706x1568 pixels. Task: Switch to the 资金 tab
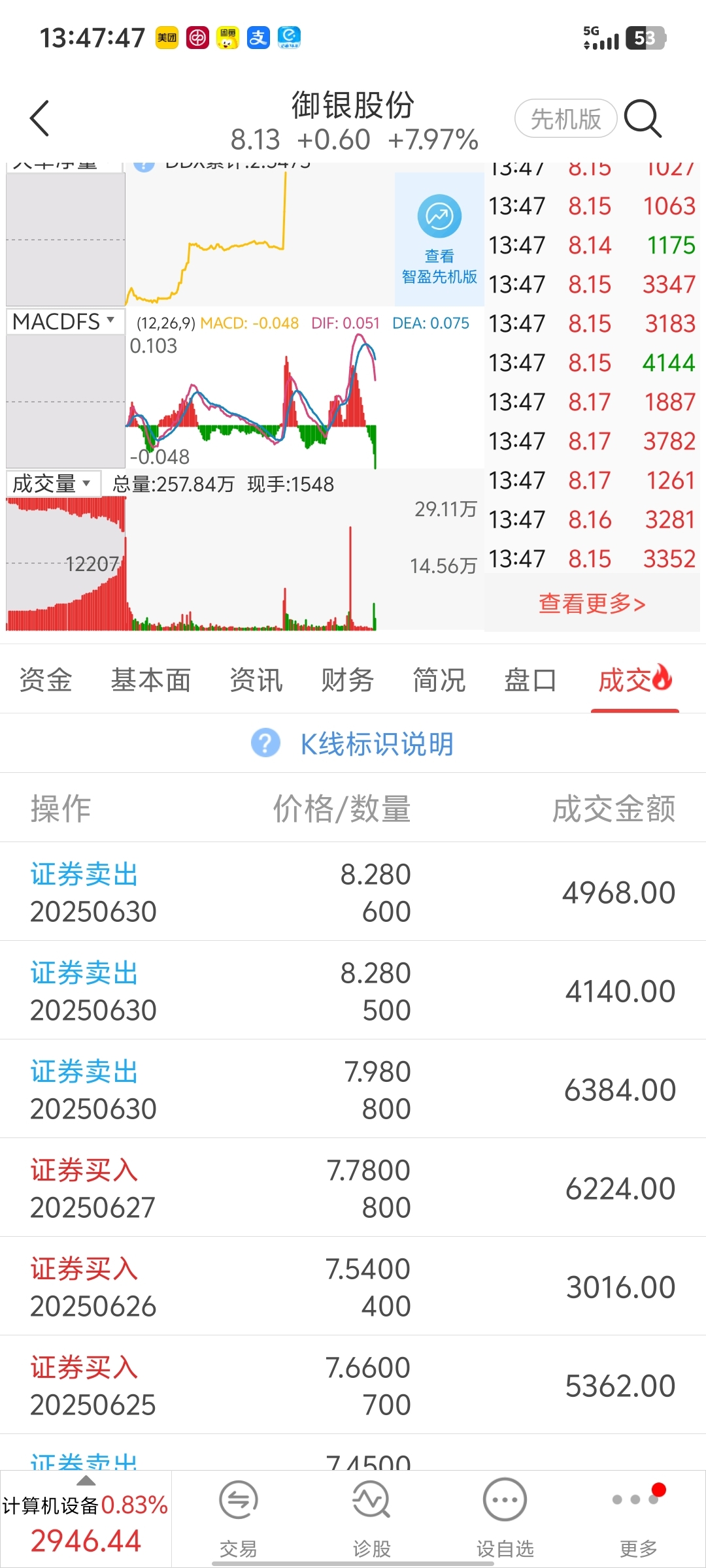coord(45,679)
